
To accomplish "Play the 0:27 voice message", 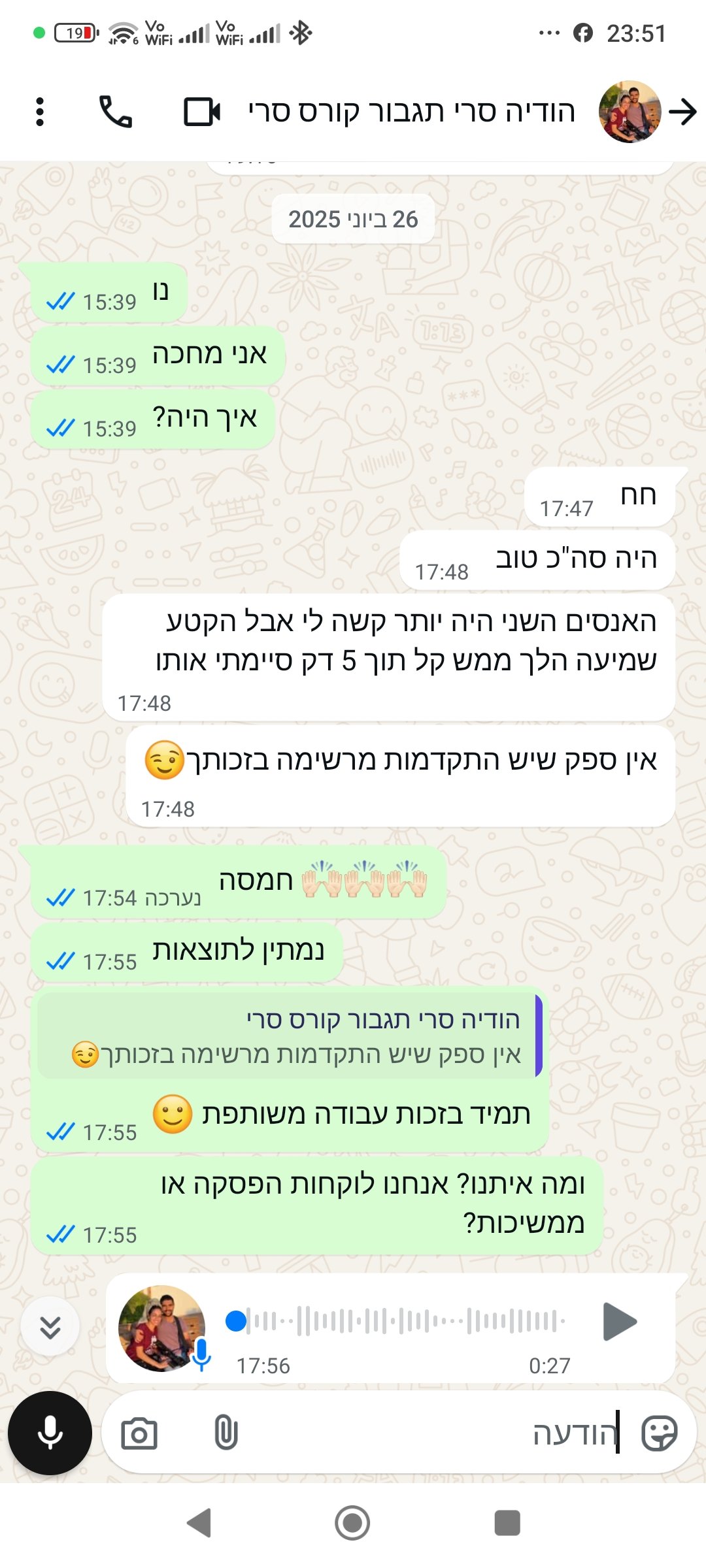I will (618, 1321).
